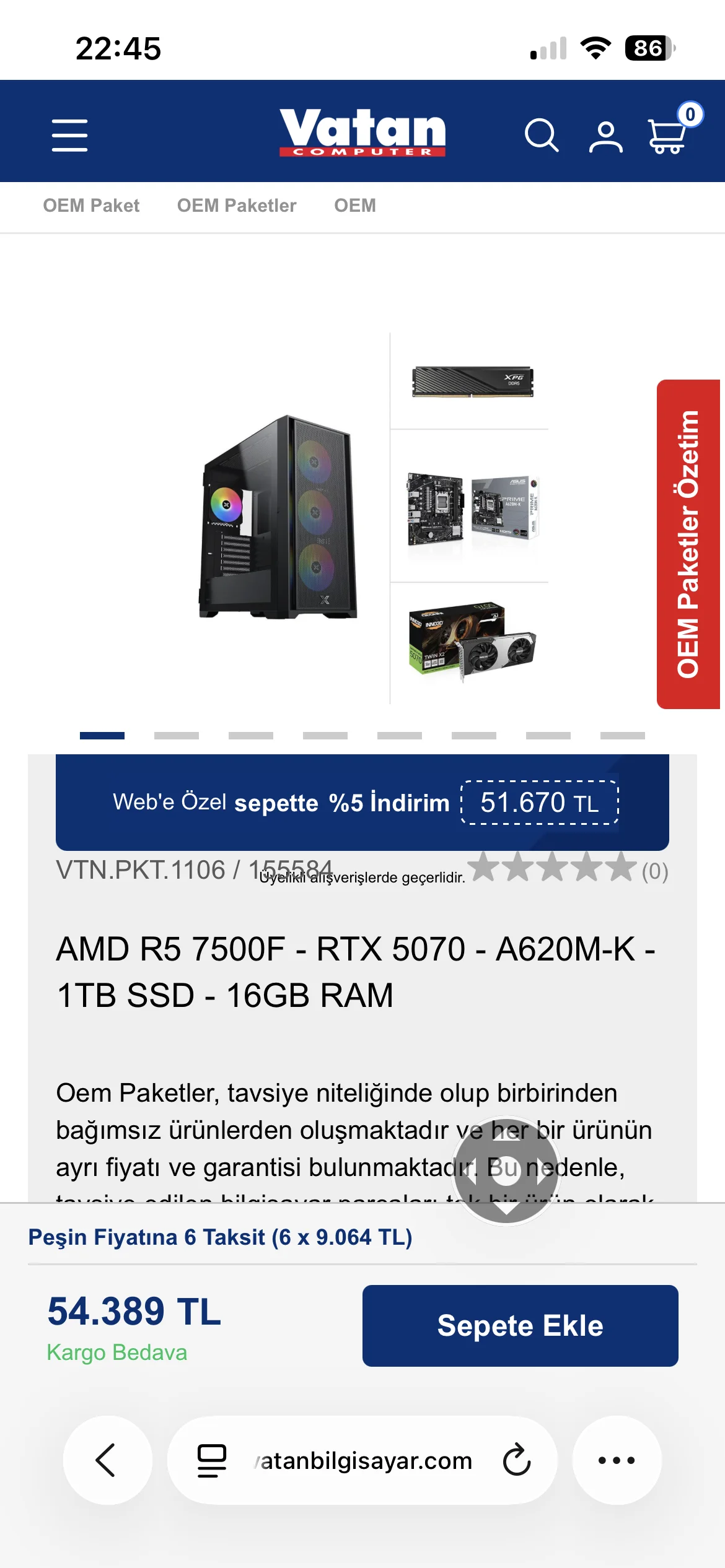Go back in the browser

[107, 1460]
